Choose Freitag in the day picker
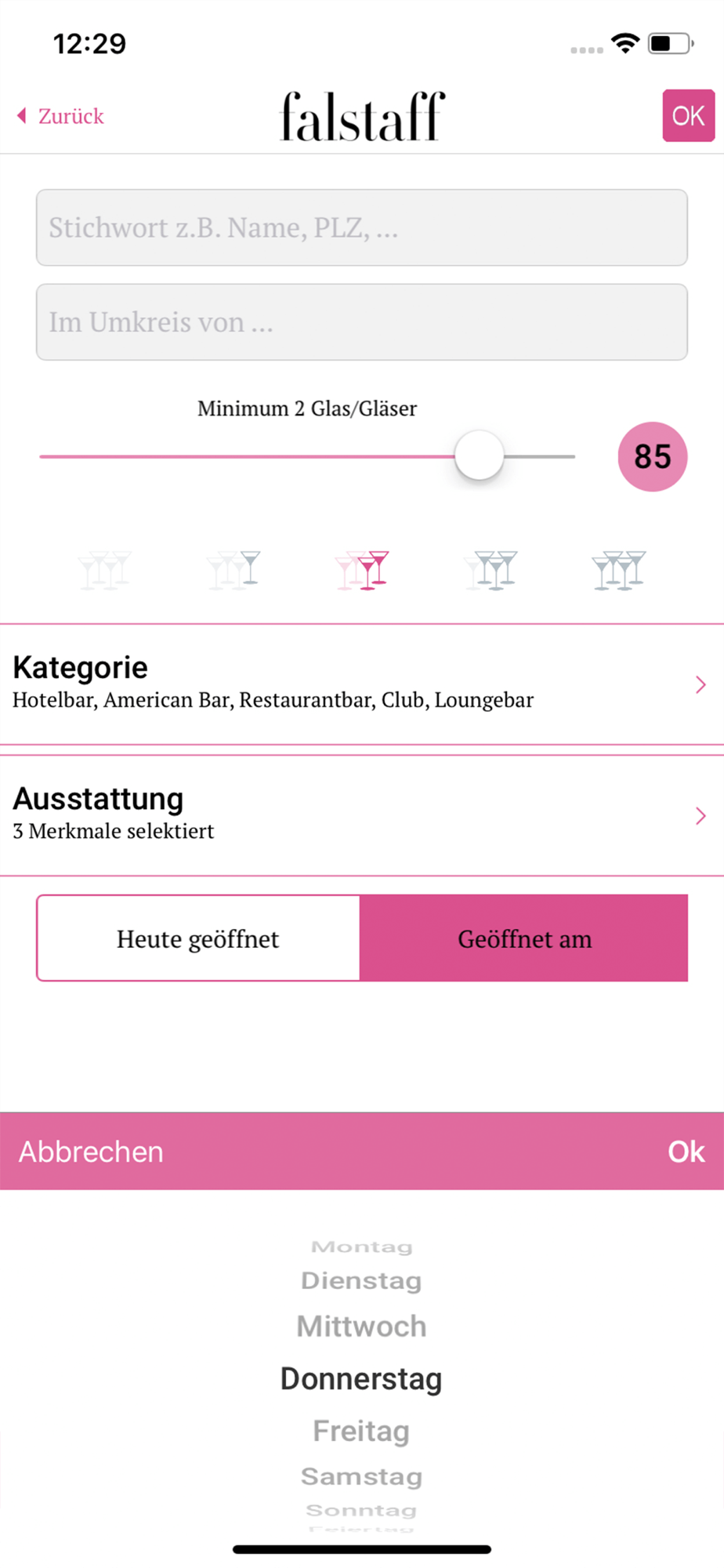This screenshot has width=724, height=1568. [x=361, y=1431]
